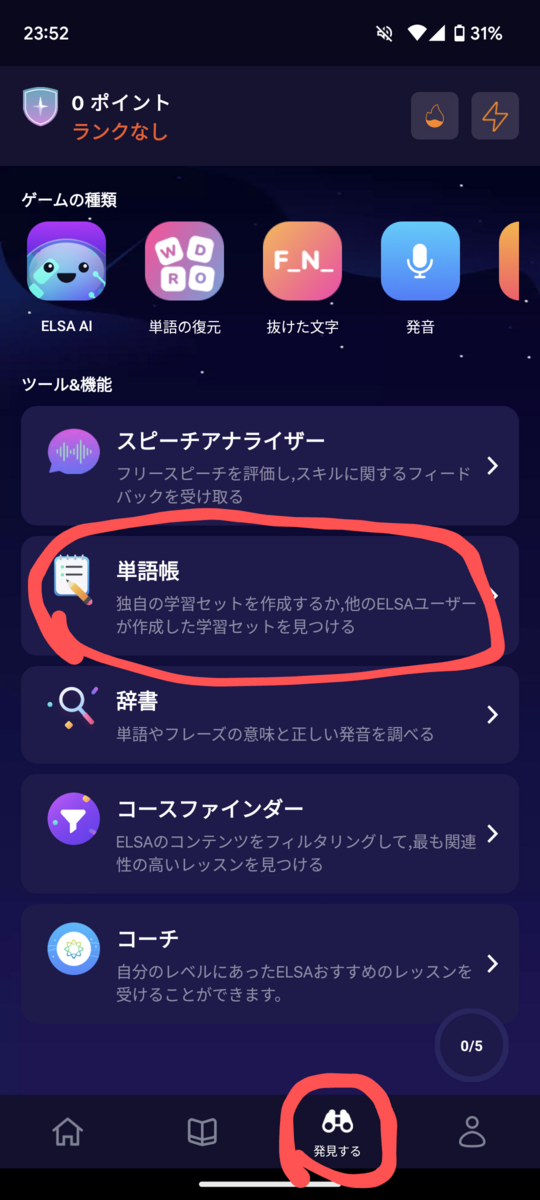This screenshot has width=540, height=1200.
Task: Open スピーチアナライザー
Action: pos(270,466)
